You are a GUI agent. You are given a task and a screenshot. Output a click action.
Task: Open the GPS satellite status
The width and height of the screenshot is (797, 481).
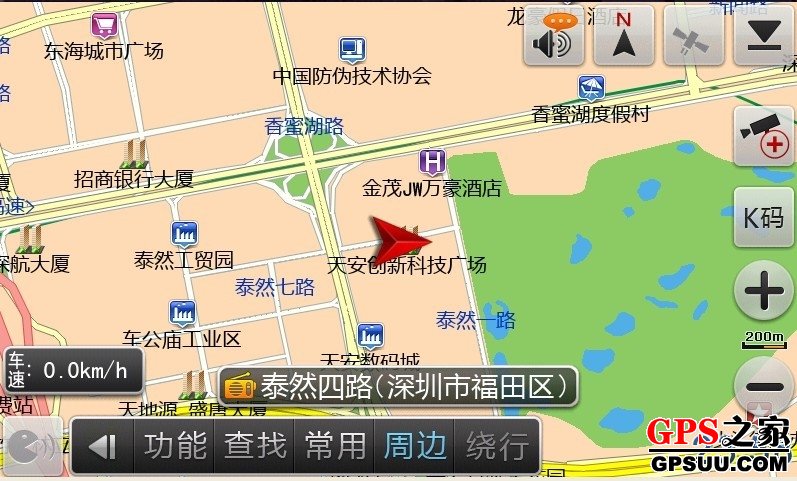click(693, 37)
